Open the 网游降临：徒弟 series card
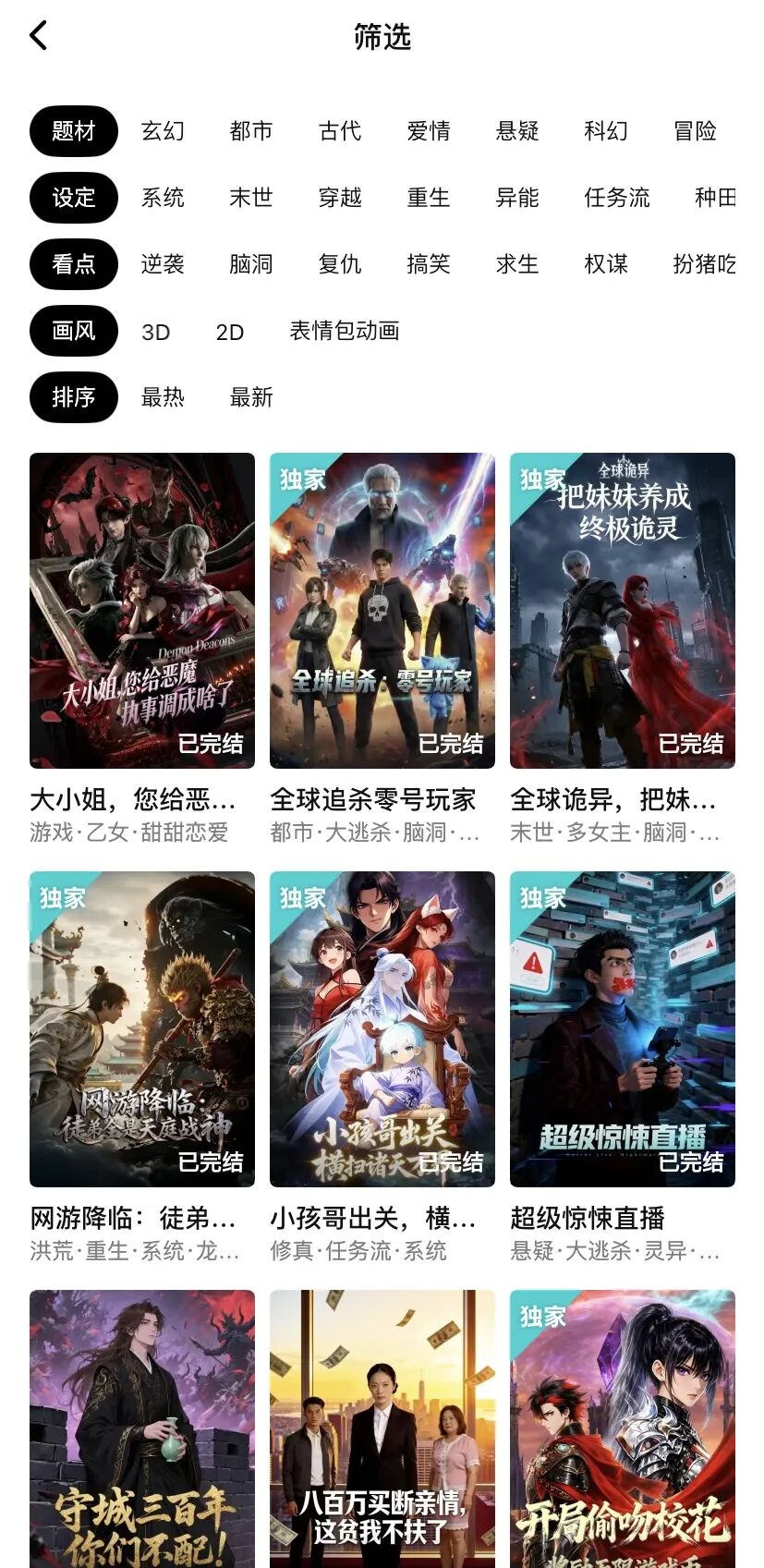 pos(142,1028)
